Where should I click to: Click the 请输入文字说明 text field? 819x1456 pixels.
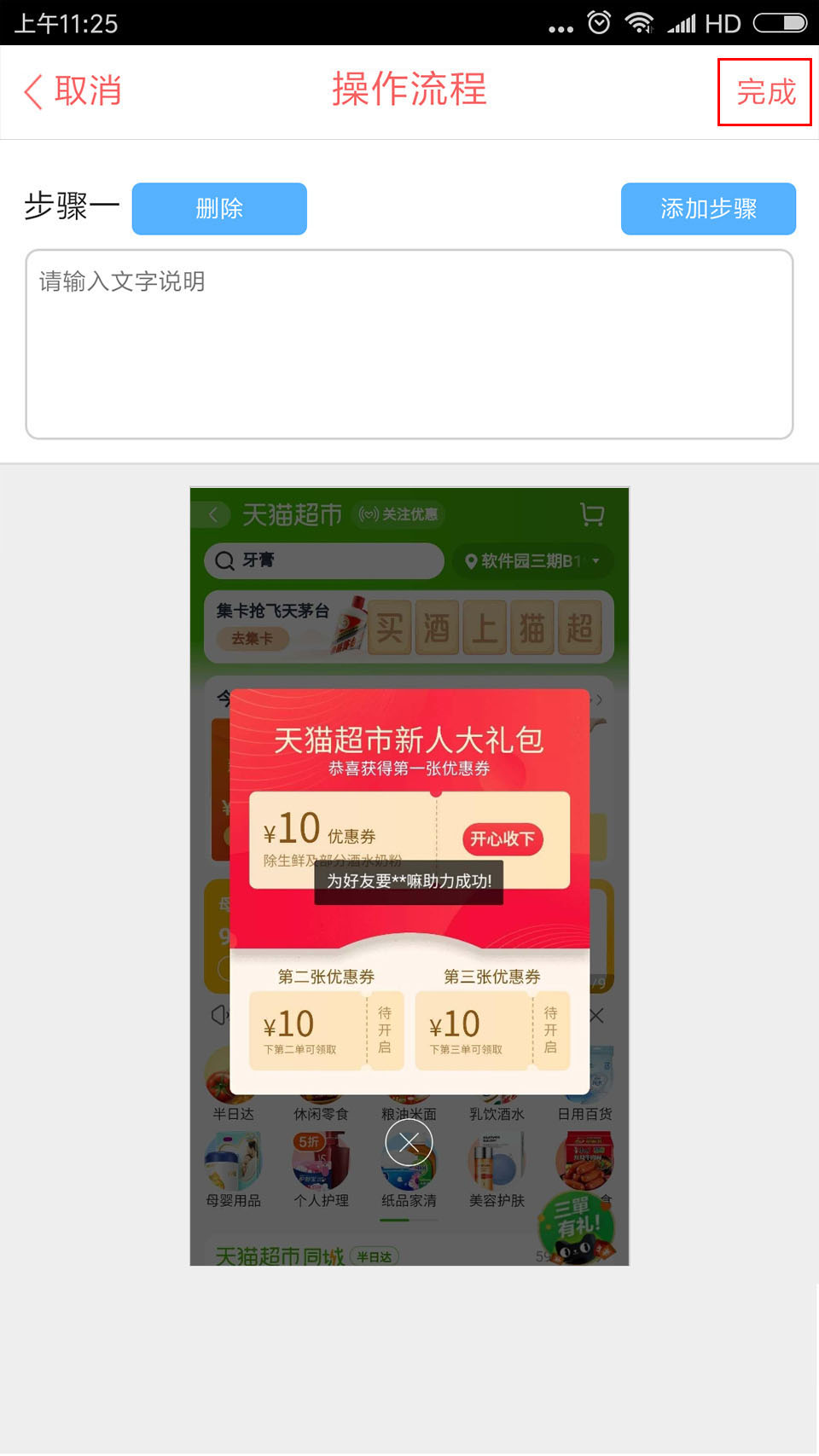[409, 341]
